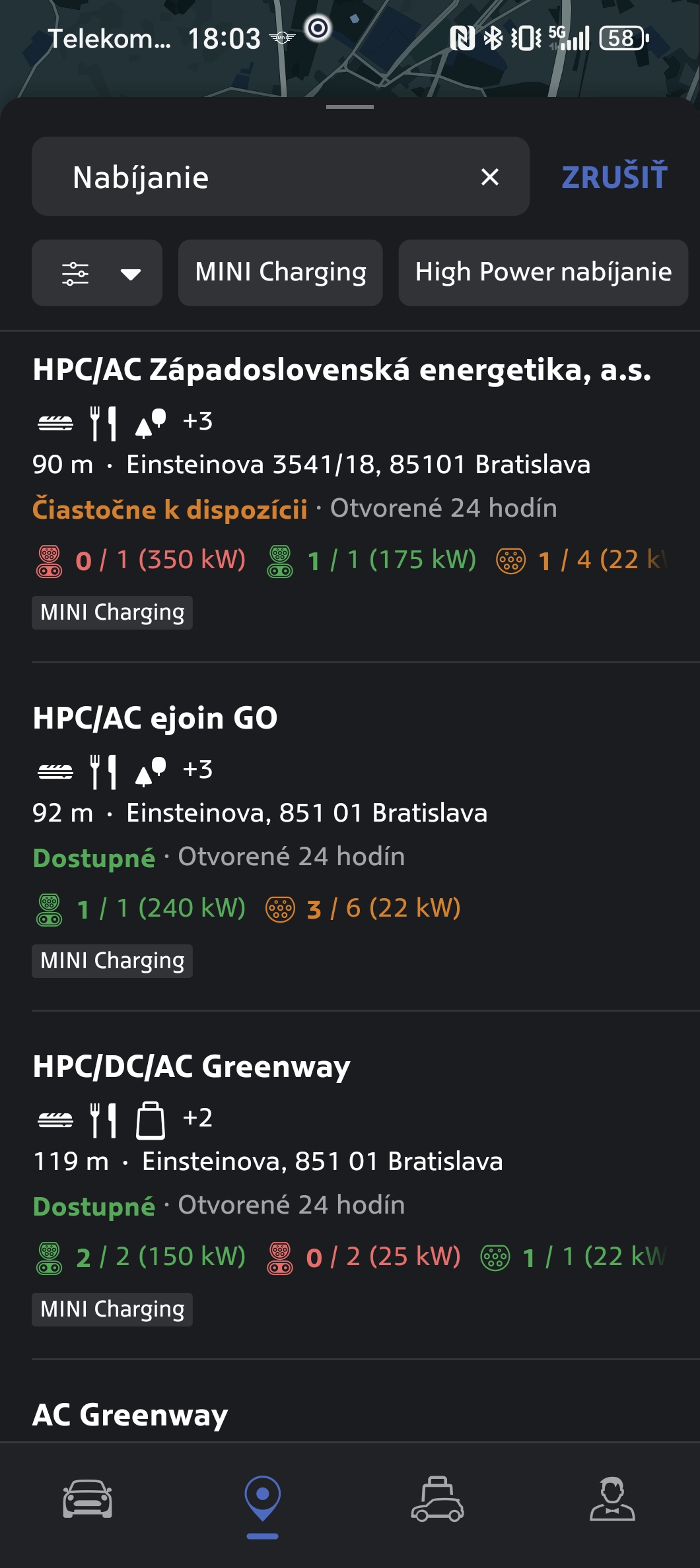Tap the sheet drag handle
The image size is (700, 1568).
(x=350, y=107)
